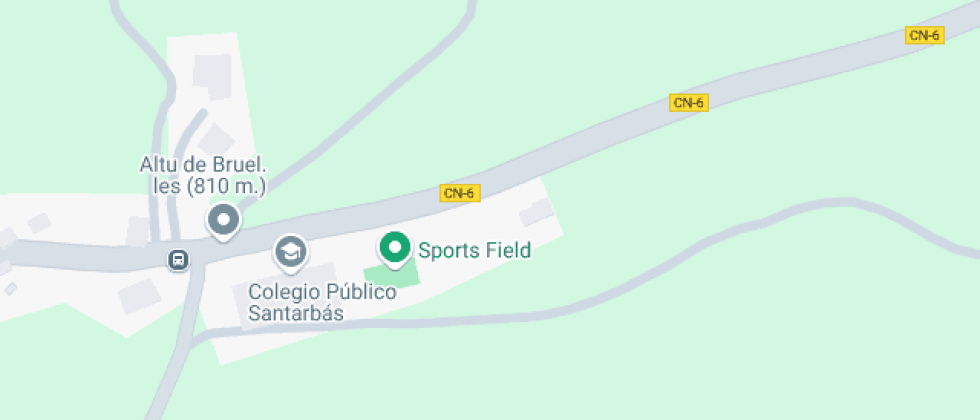Open the bus stop icon on the road

pyautogui.click(x=178, y=260)
